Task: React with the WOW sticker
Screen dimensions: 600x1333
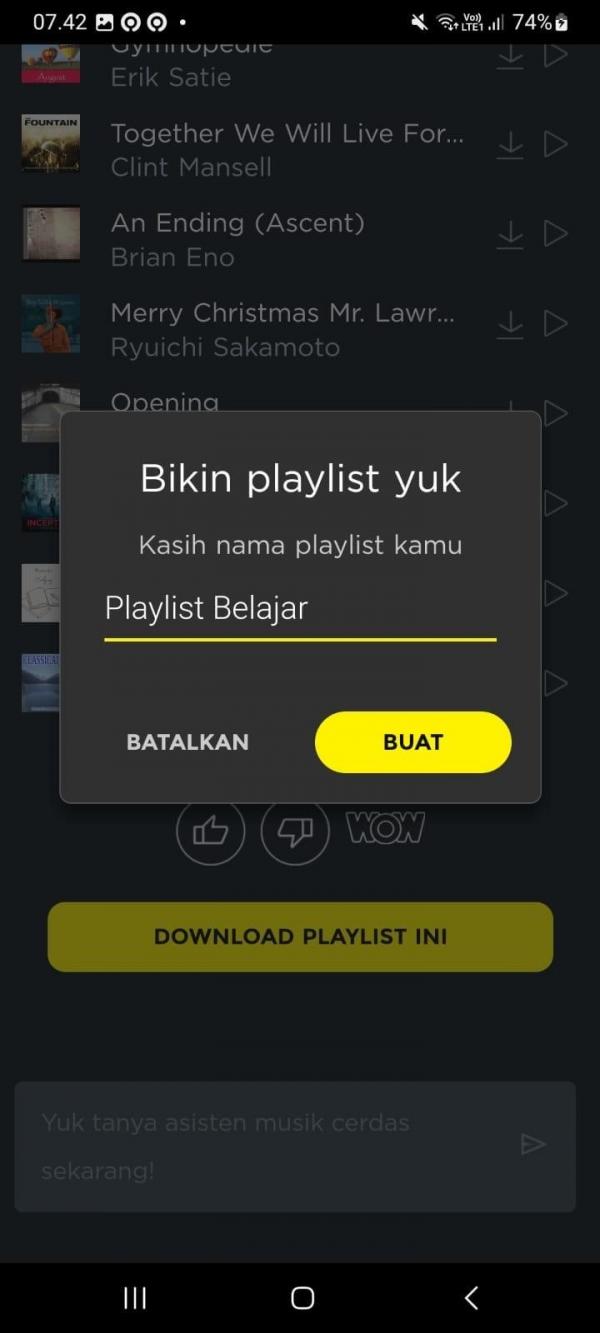Action: (386, 828)
